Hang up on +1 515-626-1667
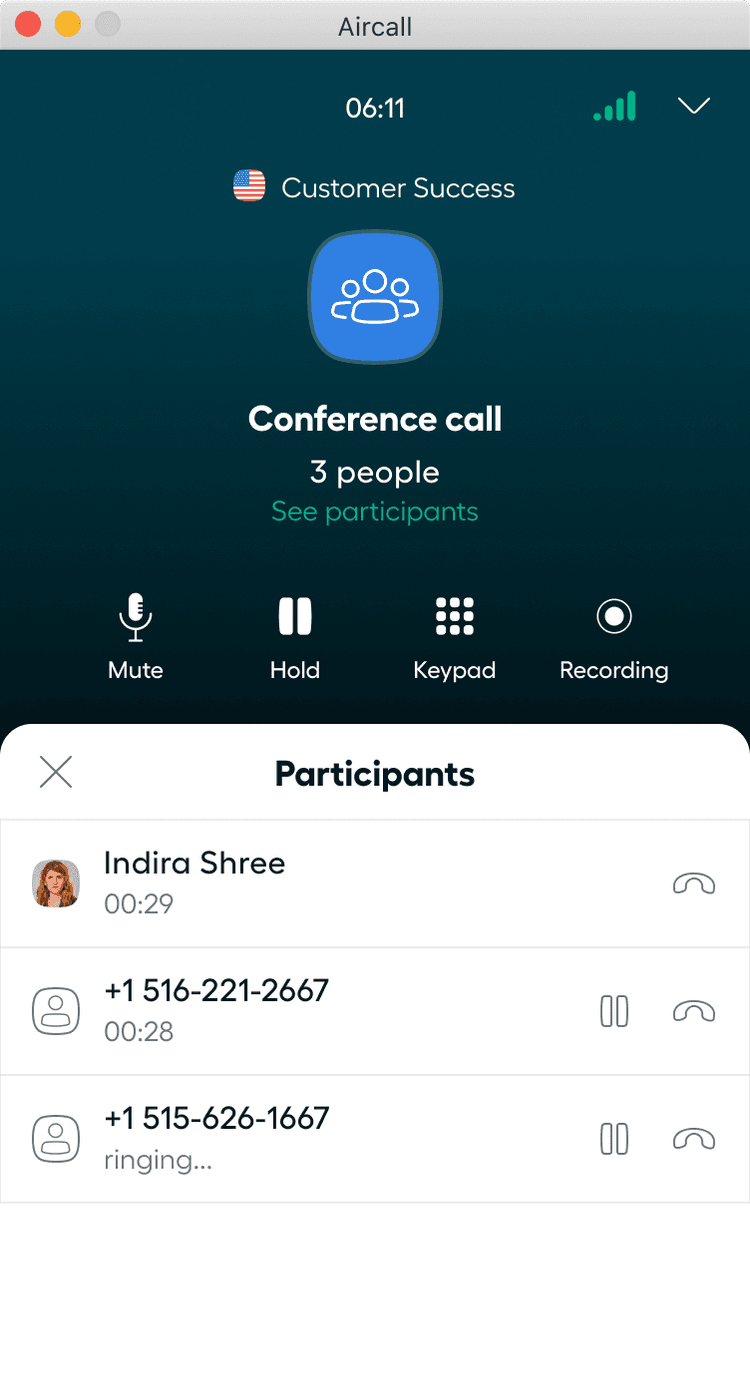This screenshot has width=750, height=1378. pos(693,1139)
